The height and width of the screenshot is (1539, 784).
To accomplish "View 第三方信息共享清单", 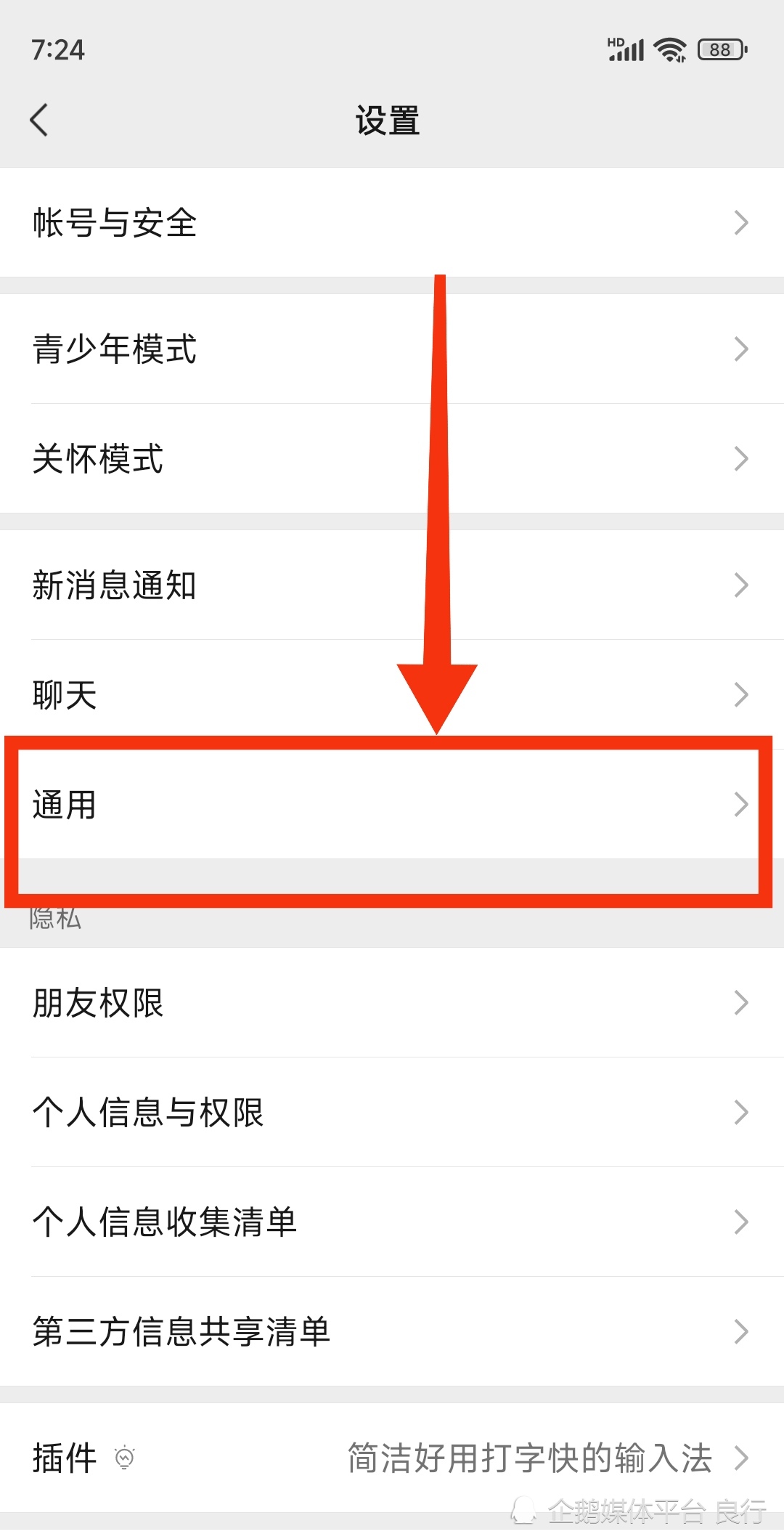I will point(392,1332).
